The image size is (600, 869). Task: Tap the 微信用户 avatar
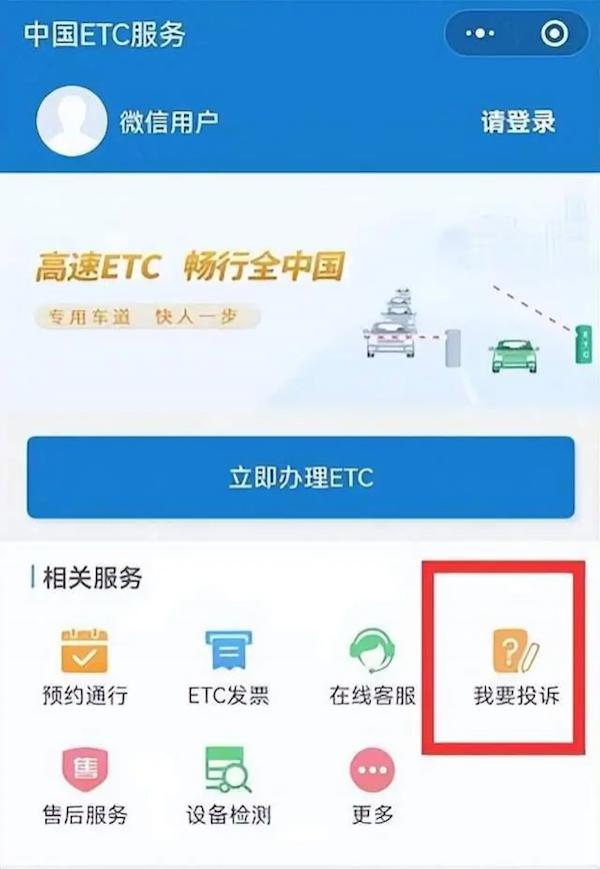tap(70, 121)
